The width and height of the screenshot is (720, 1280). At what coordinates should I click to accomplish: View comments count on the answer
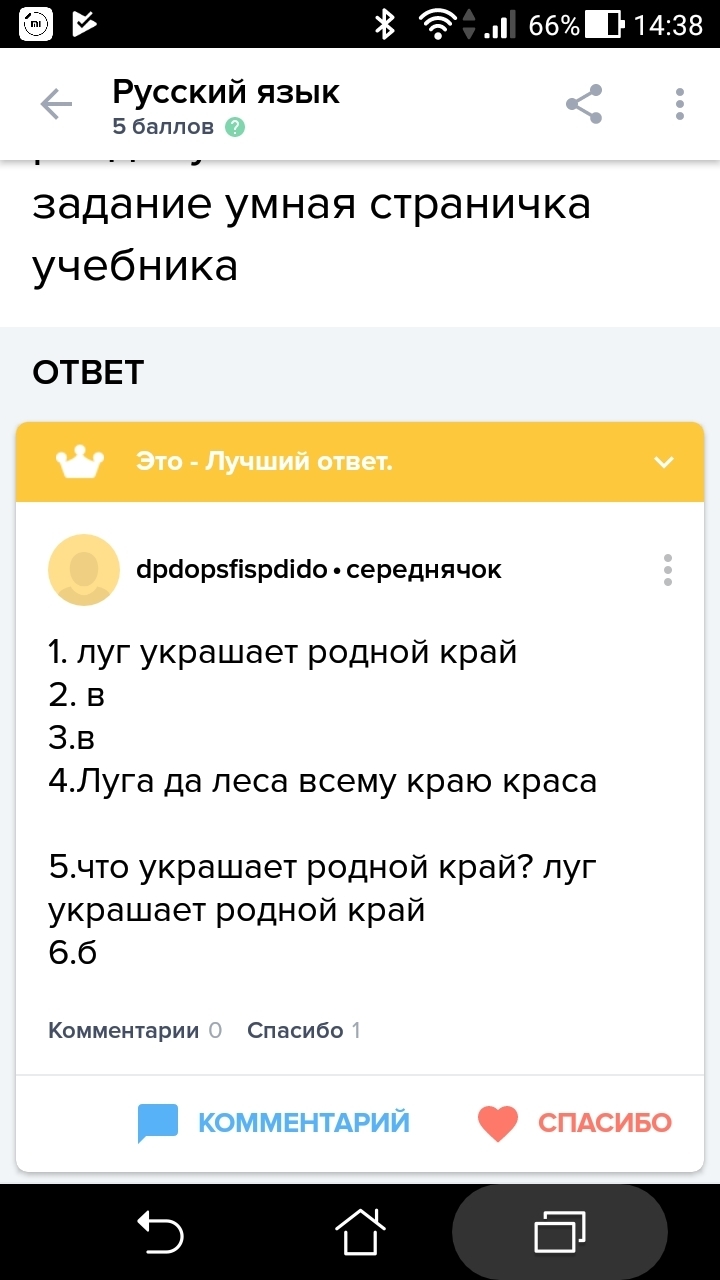coord(135,1030)
